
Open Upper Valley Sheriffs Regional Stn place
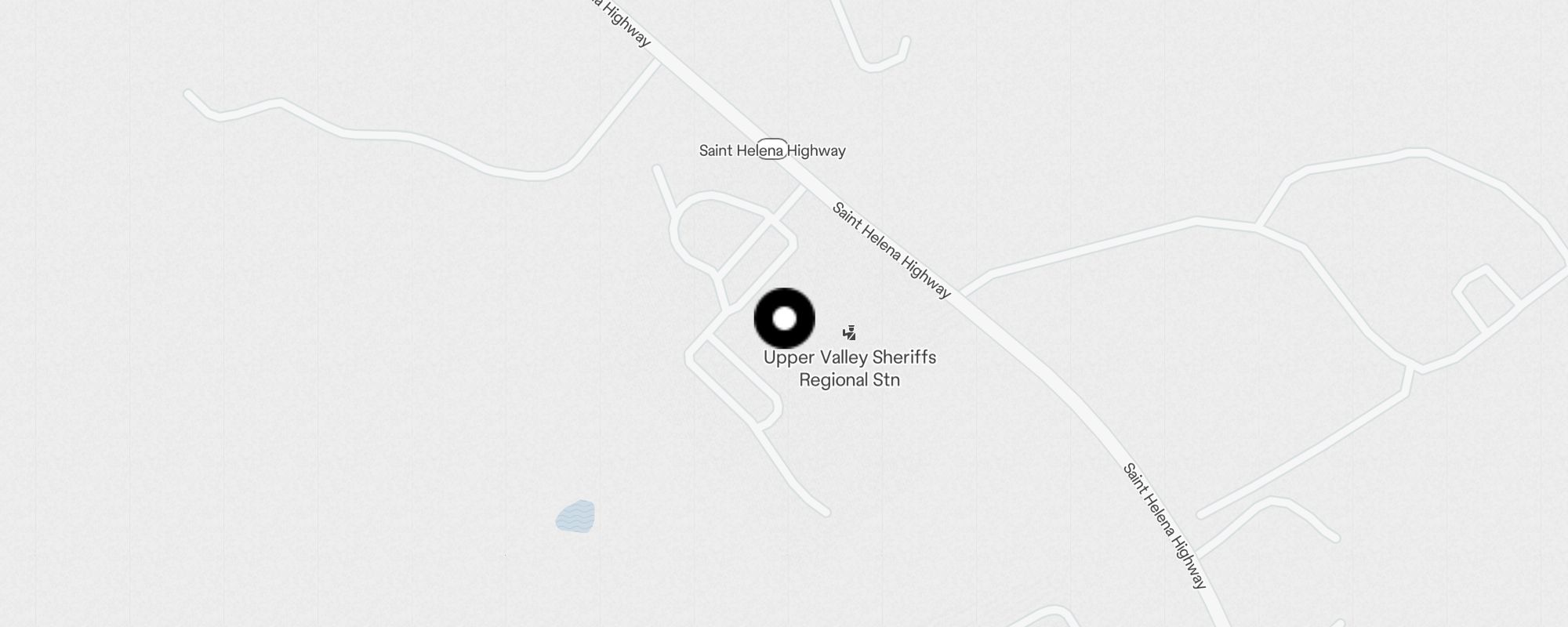coord(849,367)
